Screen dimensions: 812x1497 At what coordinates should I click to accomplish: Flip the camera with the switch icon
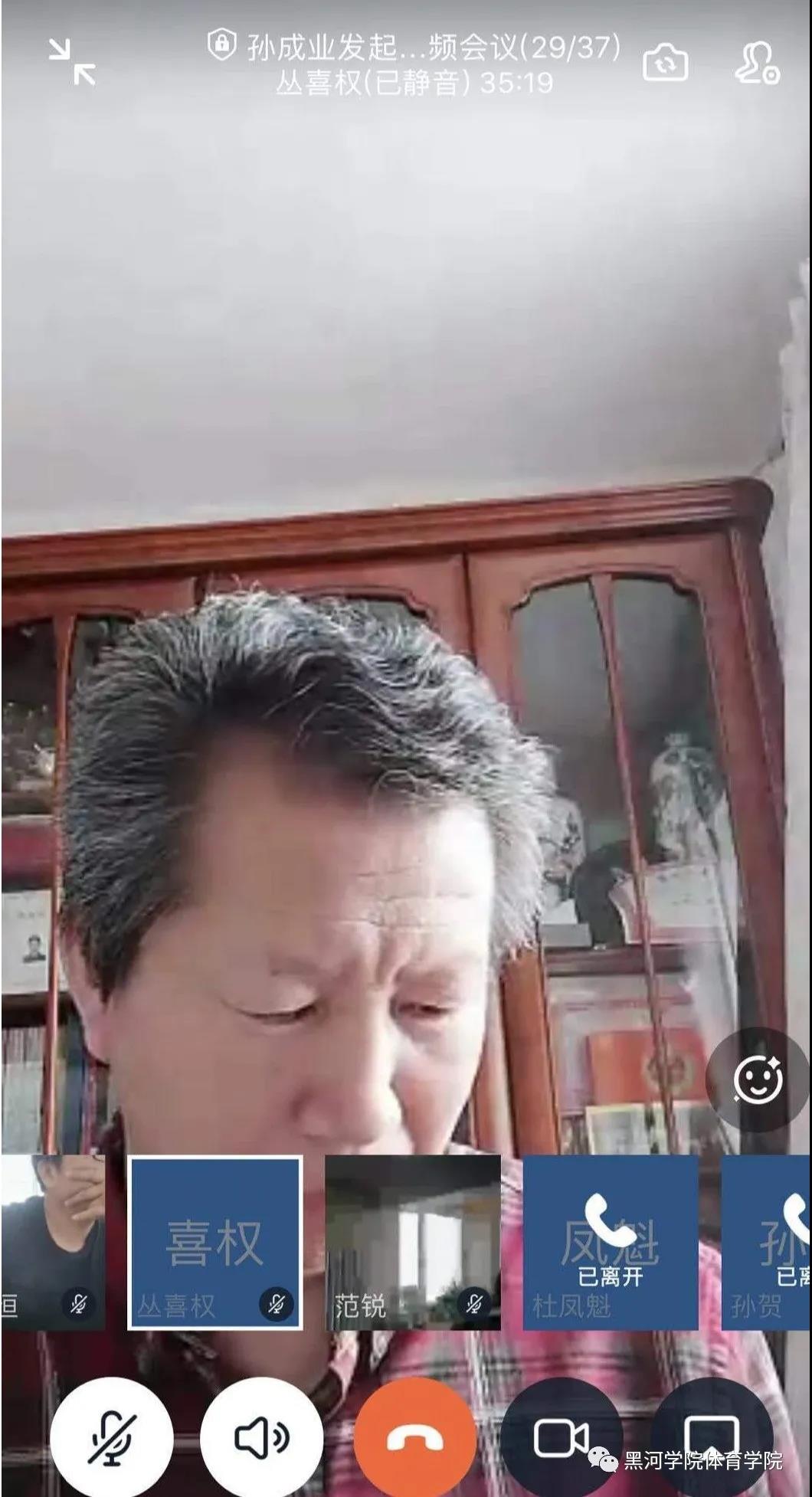[665, 64]
